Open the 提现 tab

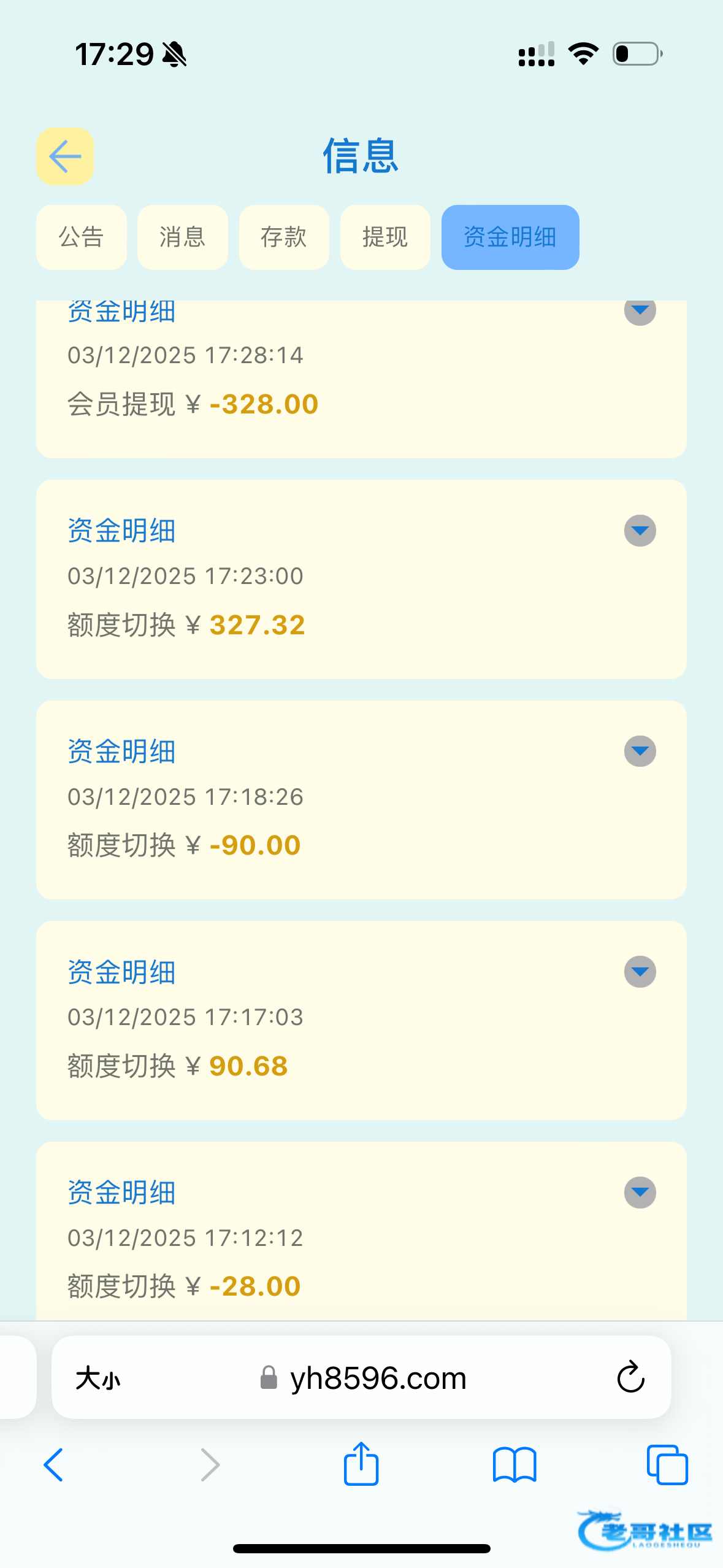385,237
